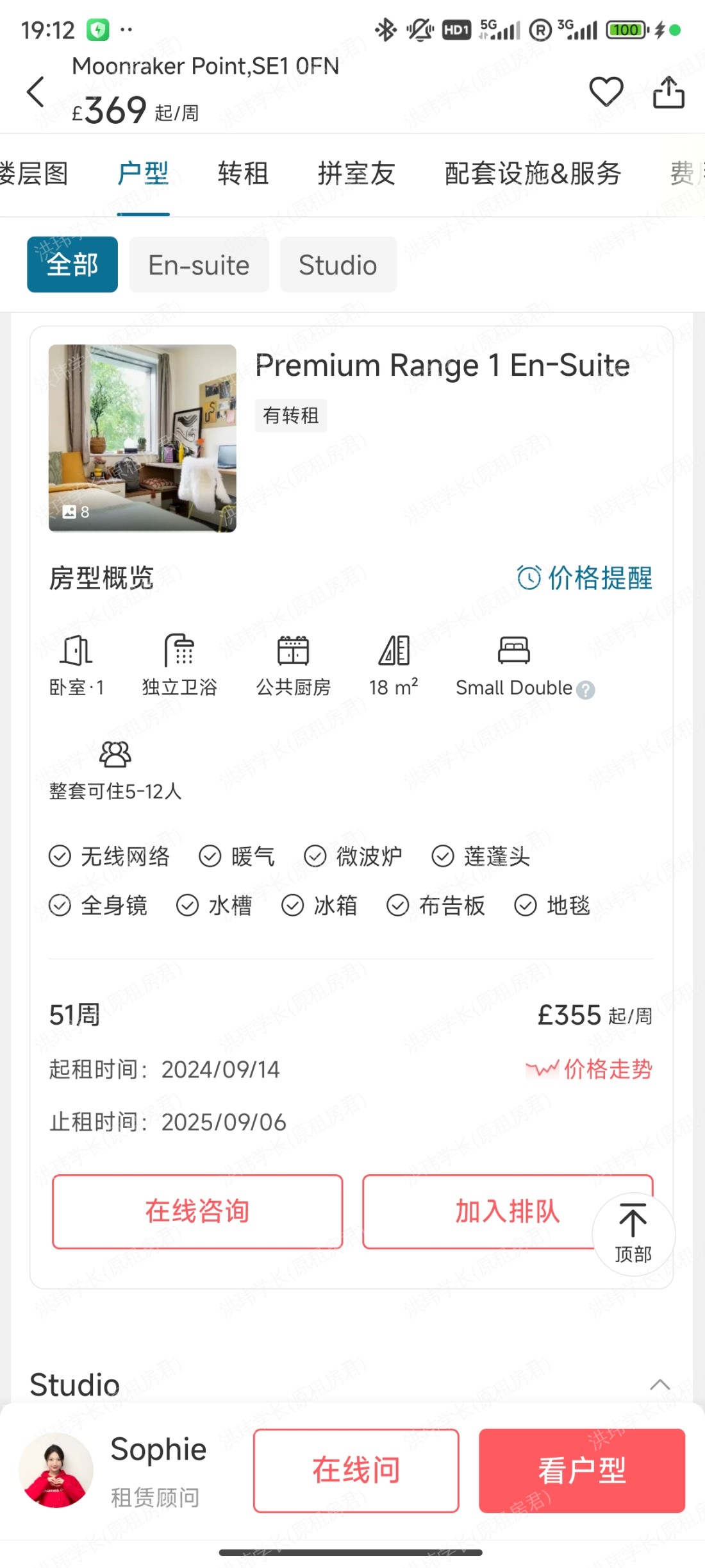Switch to the 楼层图 tab
705x1568 pixels.
click(33, 174)
